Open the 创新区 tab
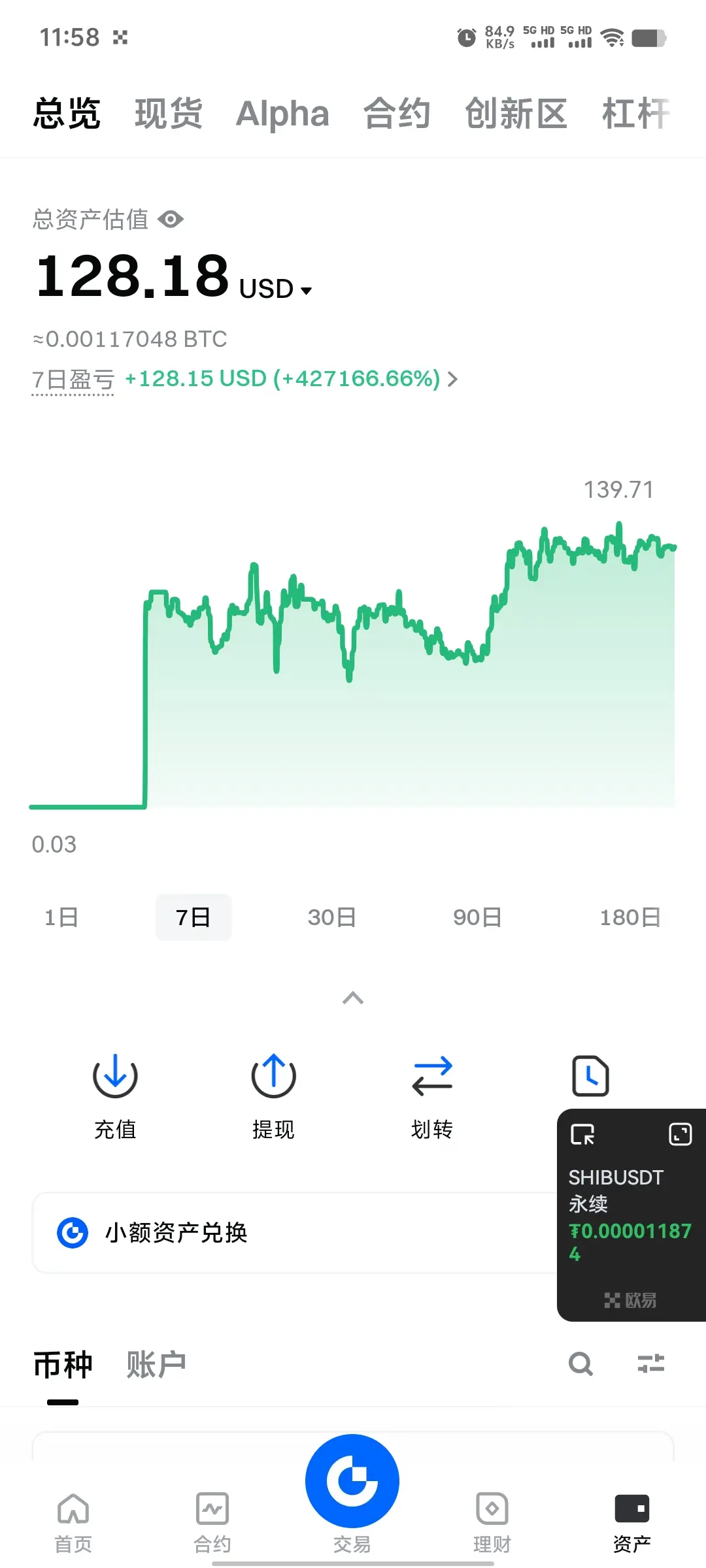This screenshot has width=706, height=1568. [x=516, y=114]
